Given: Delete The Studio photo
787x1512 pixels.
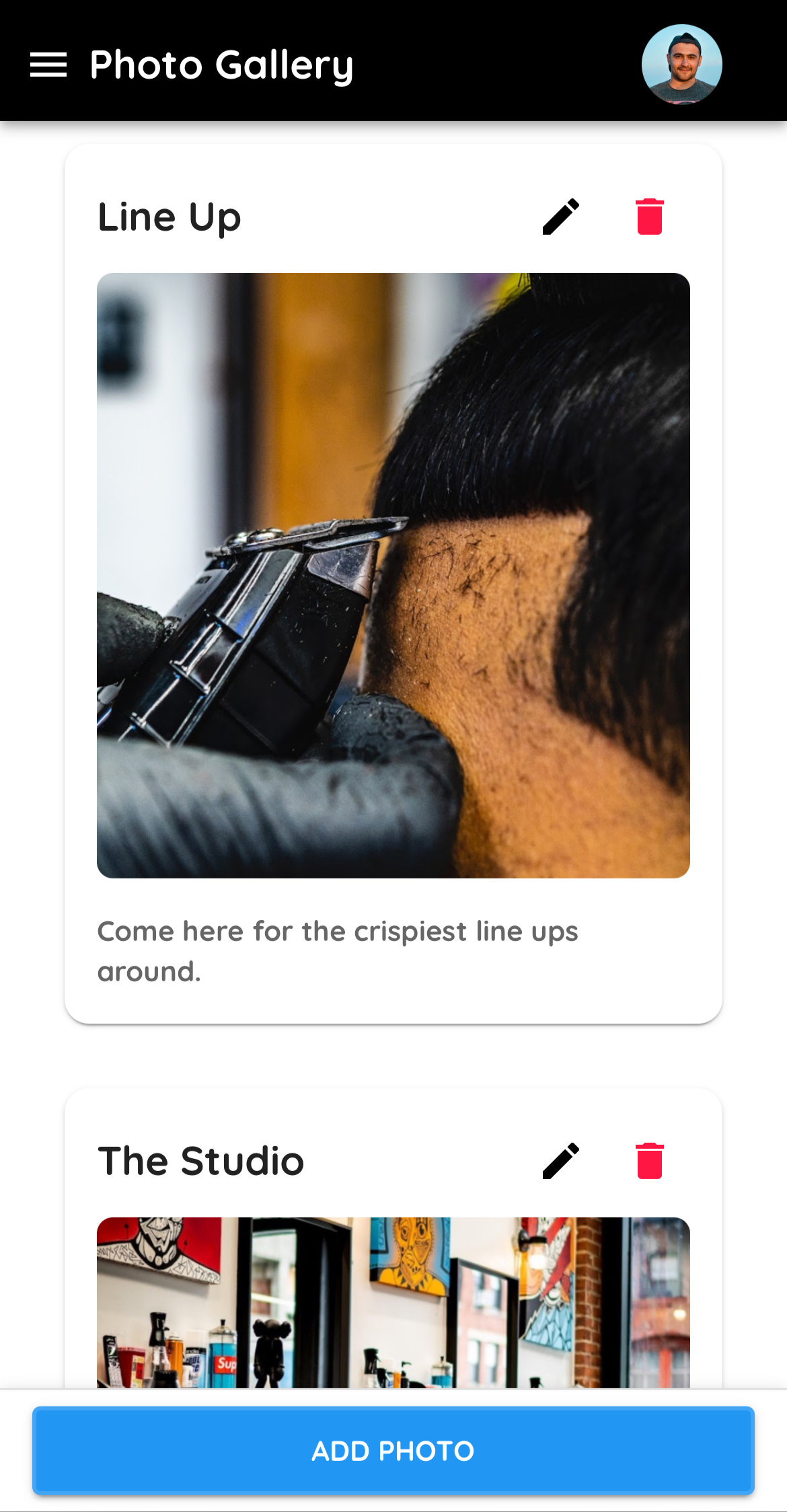Looking at the screenshot, I should [649, 1161].
